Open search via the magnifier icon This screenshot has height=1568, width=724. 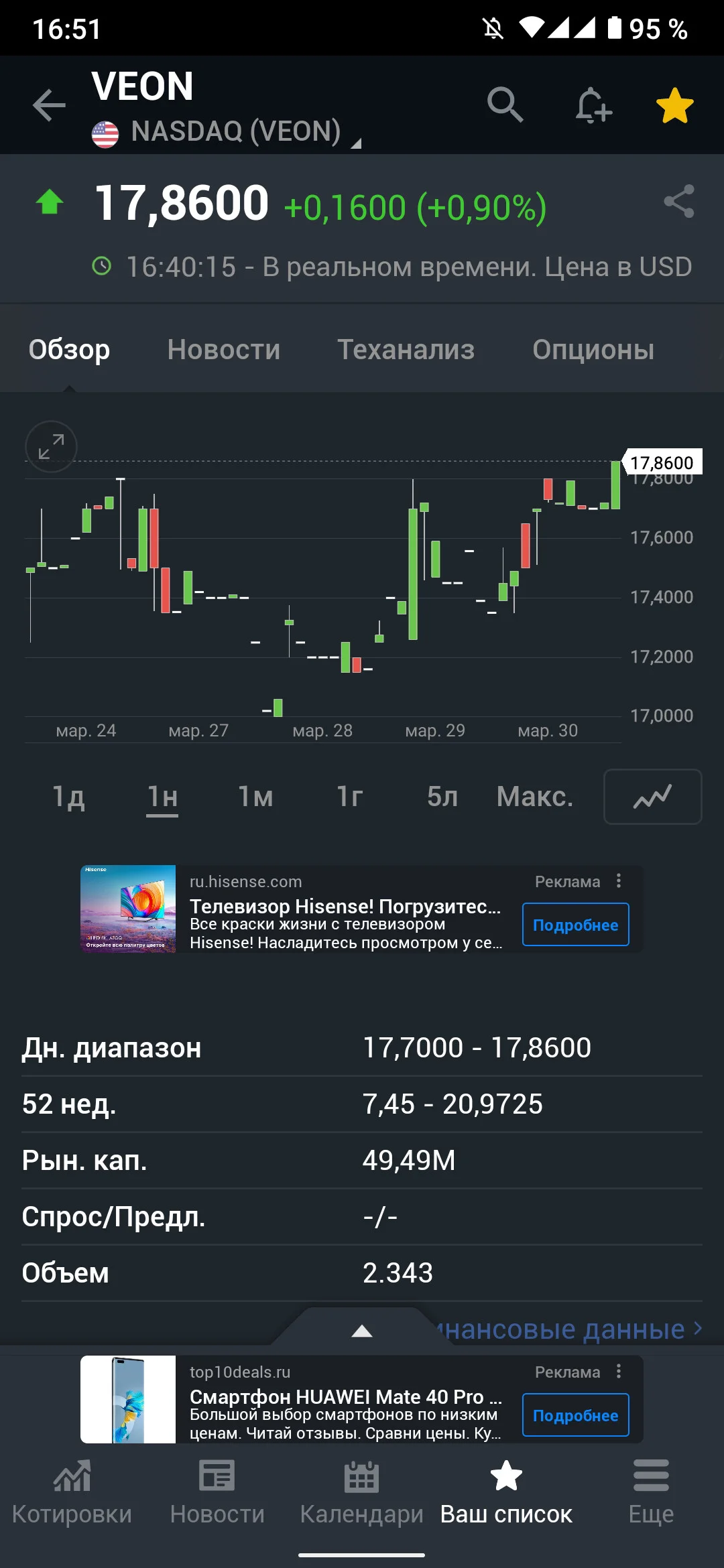[505, 105]
